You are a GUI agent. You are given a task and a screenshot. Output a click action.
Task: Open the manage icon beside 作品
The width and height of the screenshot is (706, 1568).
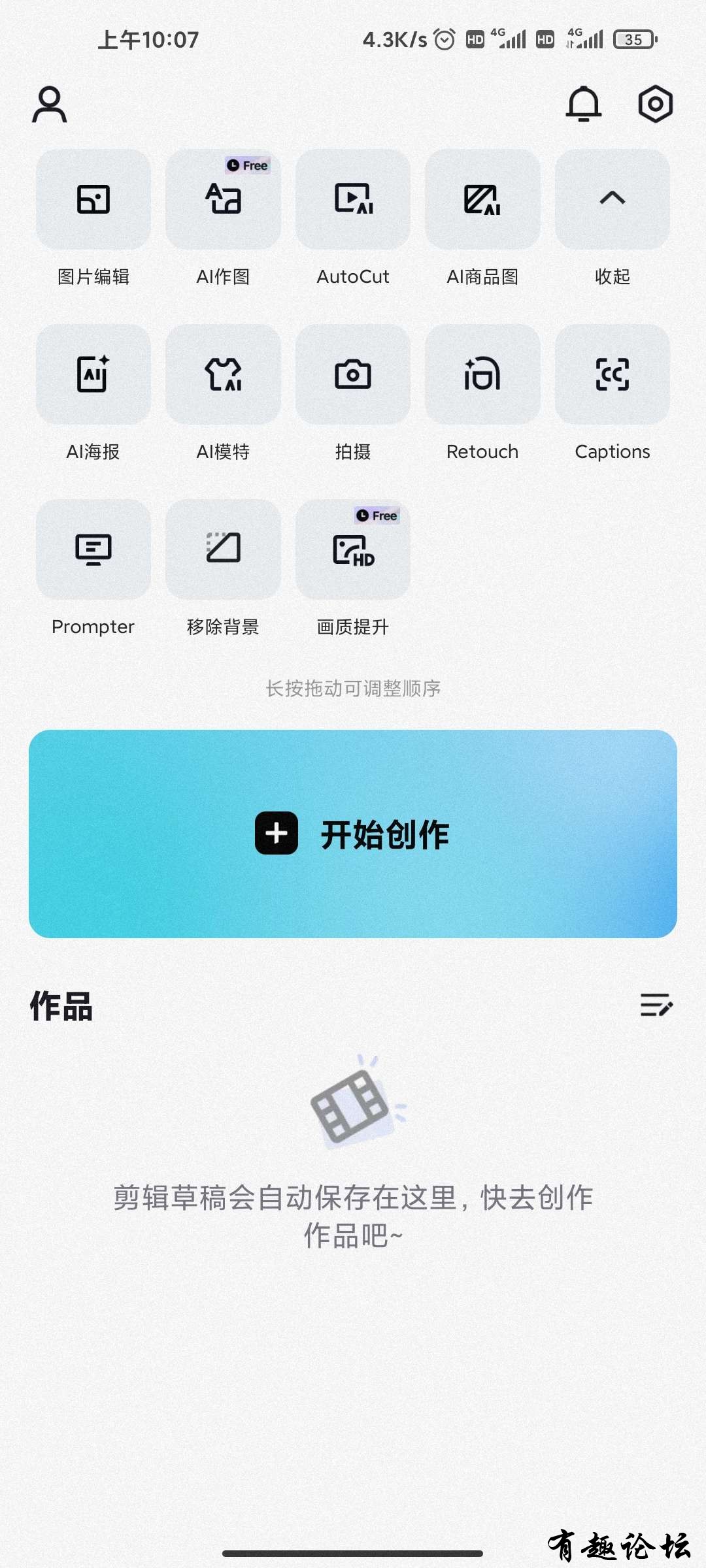click(x=656, y=1005)
